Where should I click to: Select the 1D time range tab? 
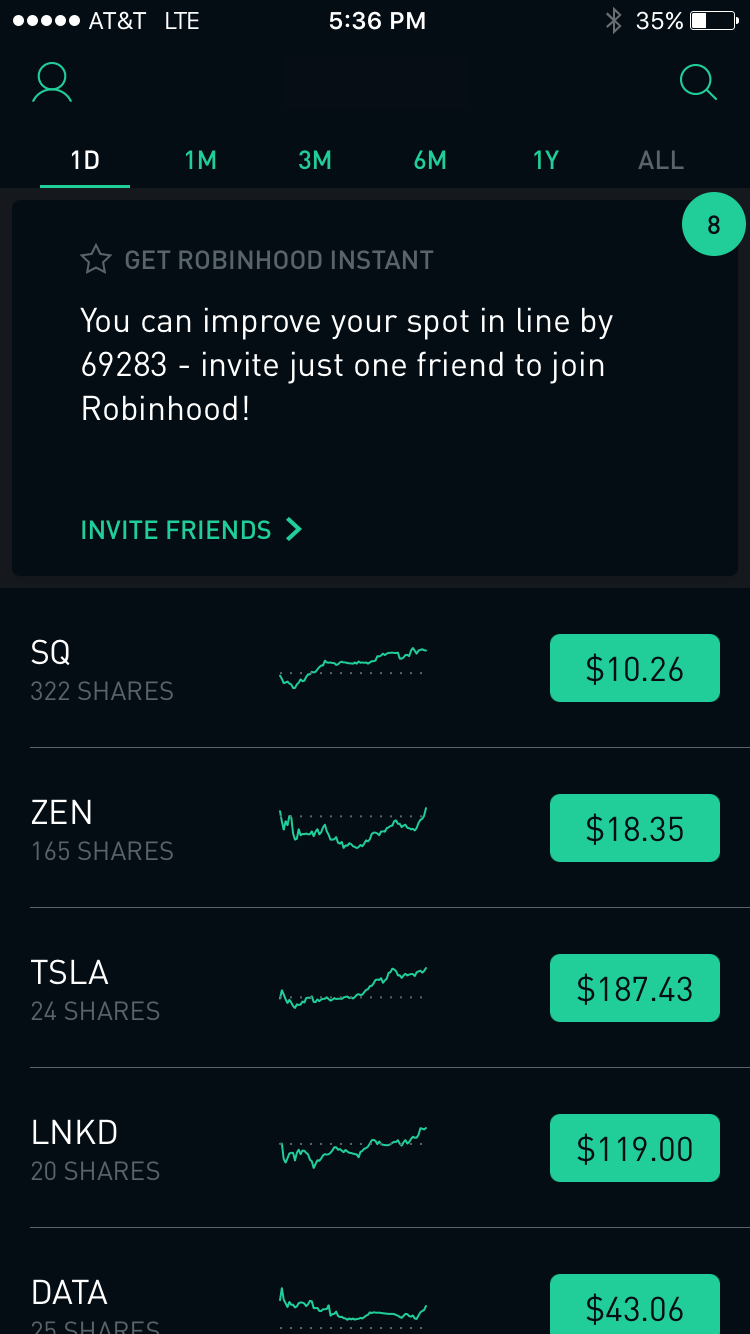pos(85,161)
